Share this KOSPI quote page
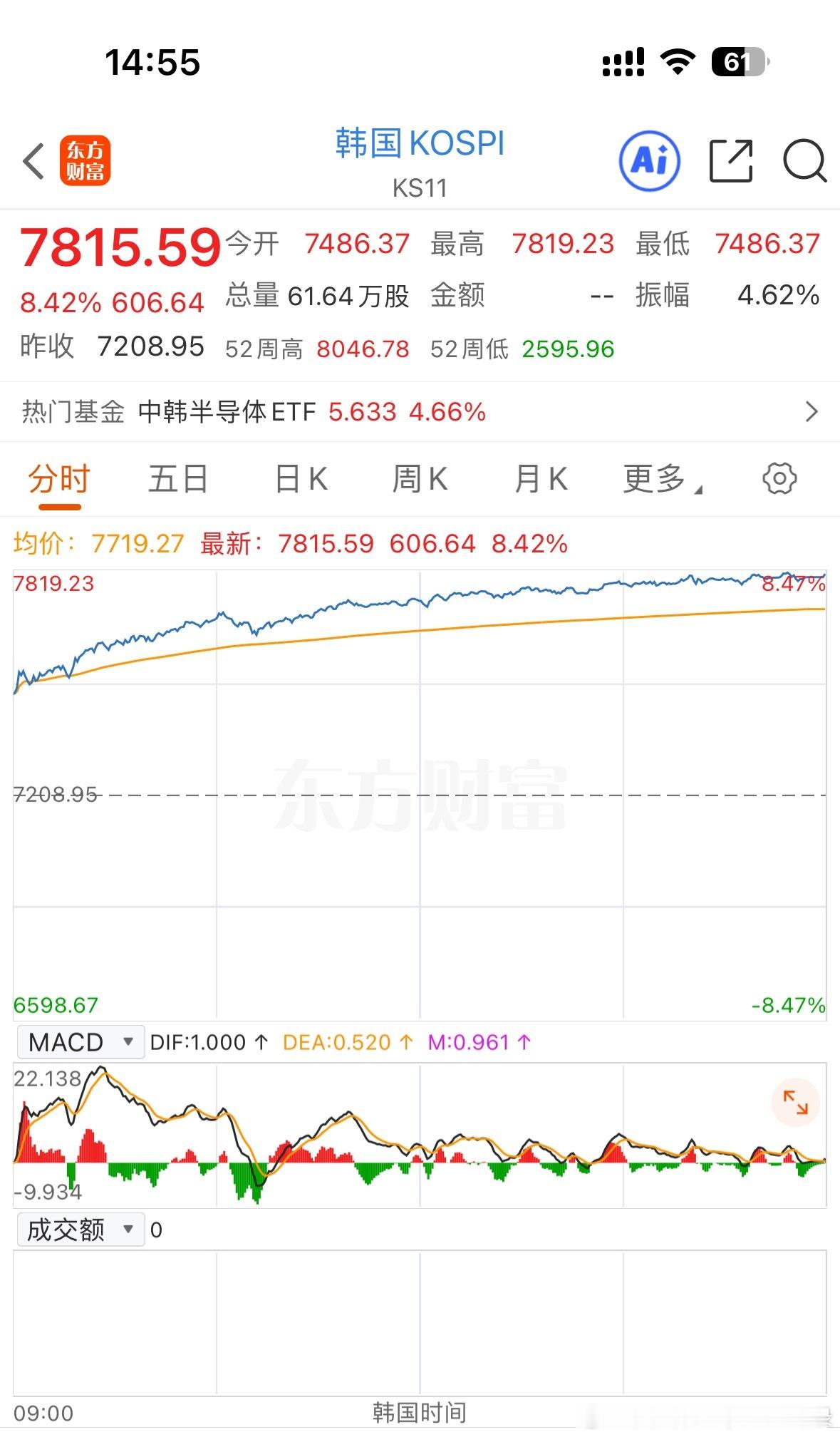The height and width of the screenshot is (1437, 840). 731,160
